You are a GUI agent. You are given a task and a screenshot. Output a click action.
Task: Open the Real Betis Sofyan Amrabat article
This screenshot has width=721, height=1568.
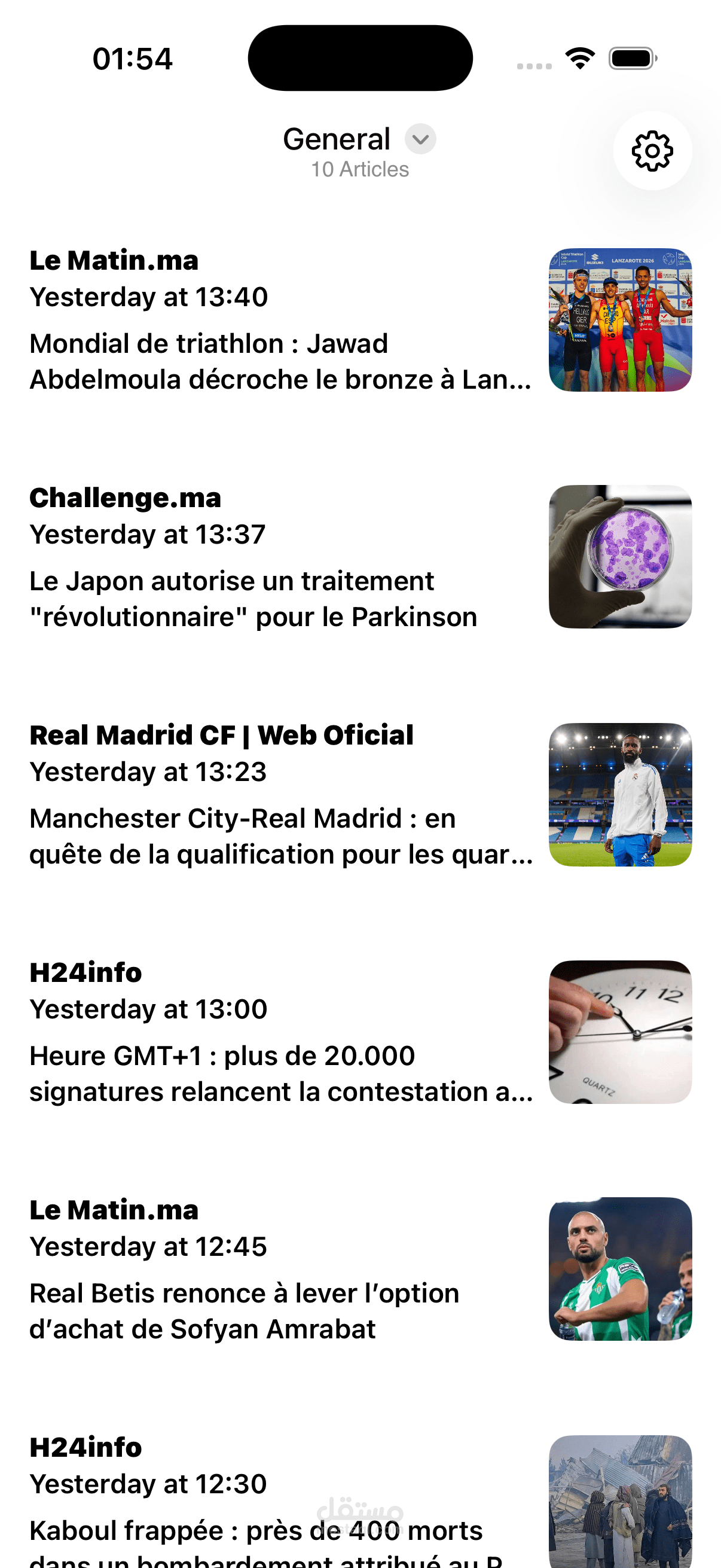360,1269
